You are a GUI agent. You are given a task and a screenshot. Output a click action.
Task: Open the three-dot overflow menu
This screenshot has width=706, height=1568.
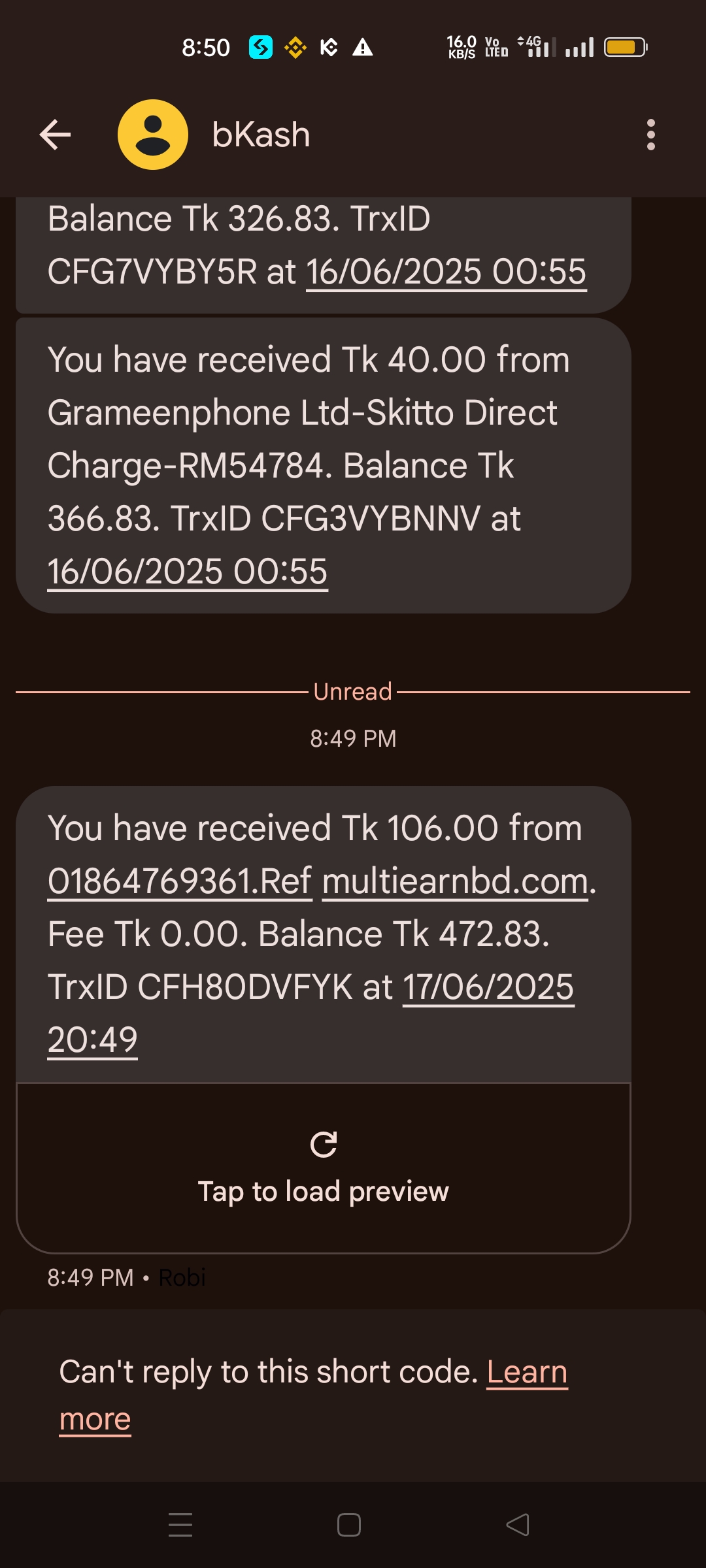tap(650, 135)
